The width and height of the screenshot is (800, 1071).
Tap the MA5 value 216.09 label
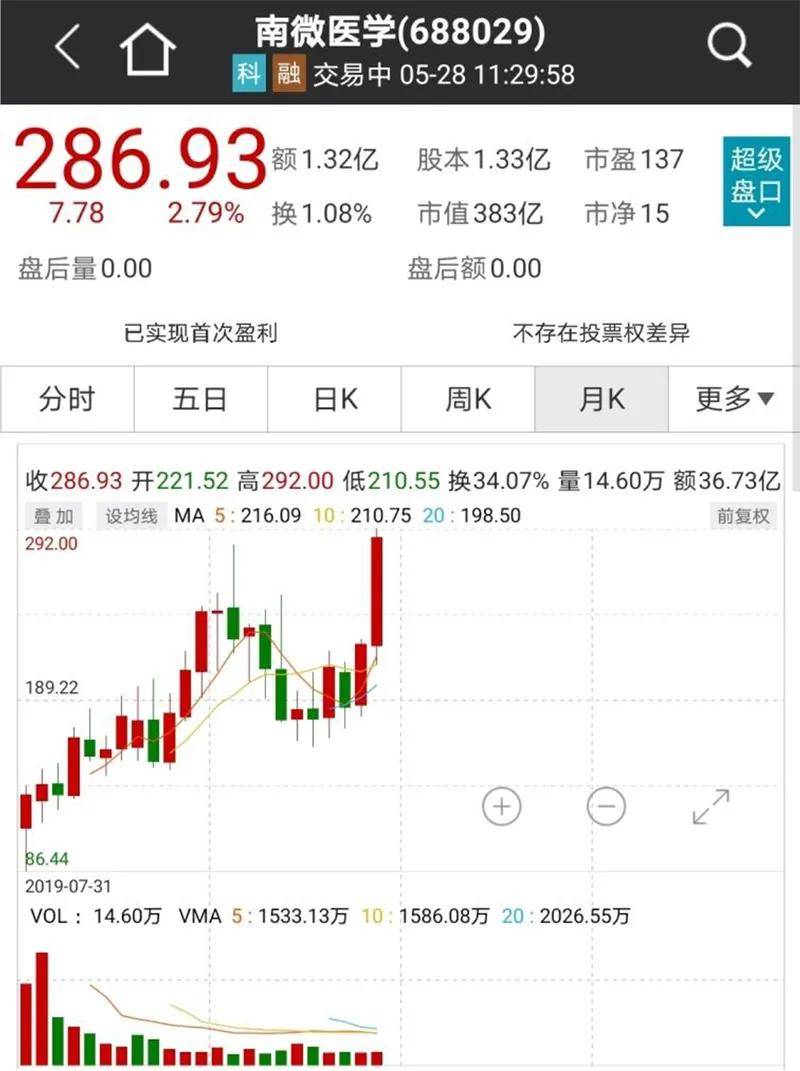[248, 515]
